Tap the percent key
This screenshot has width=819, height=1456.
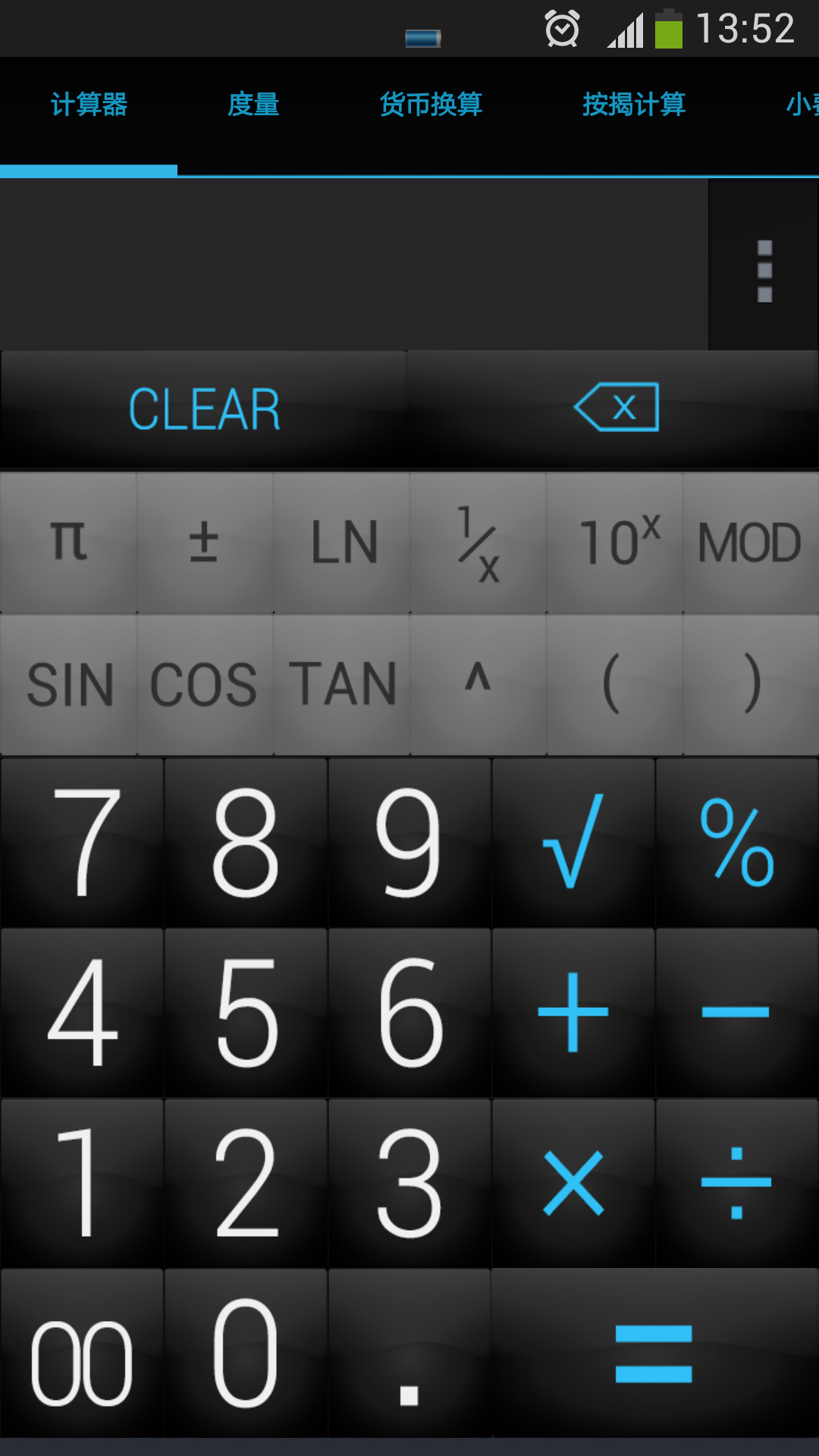(736, 842)
